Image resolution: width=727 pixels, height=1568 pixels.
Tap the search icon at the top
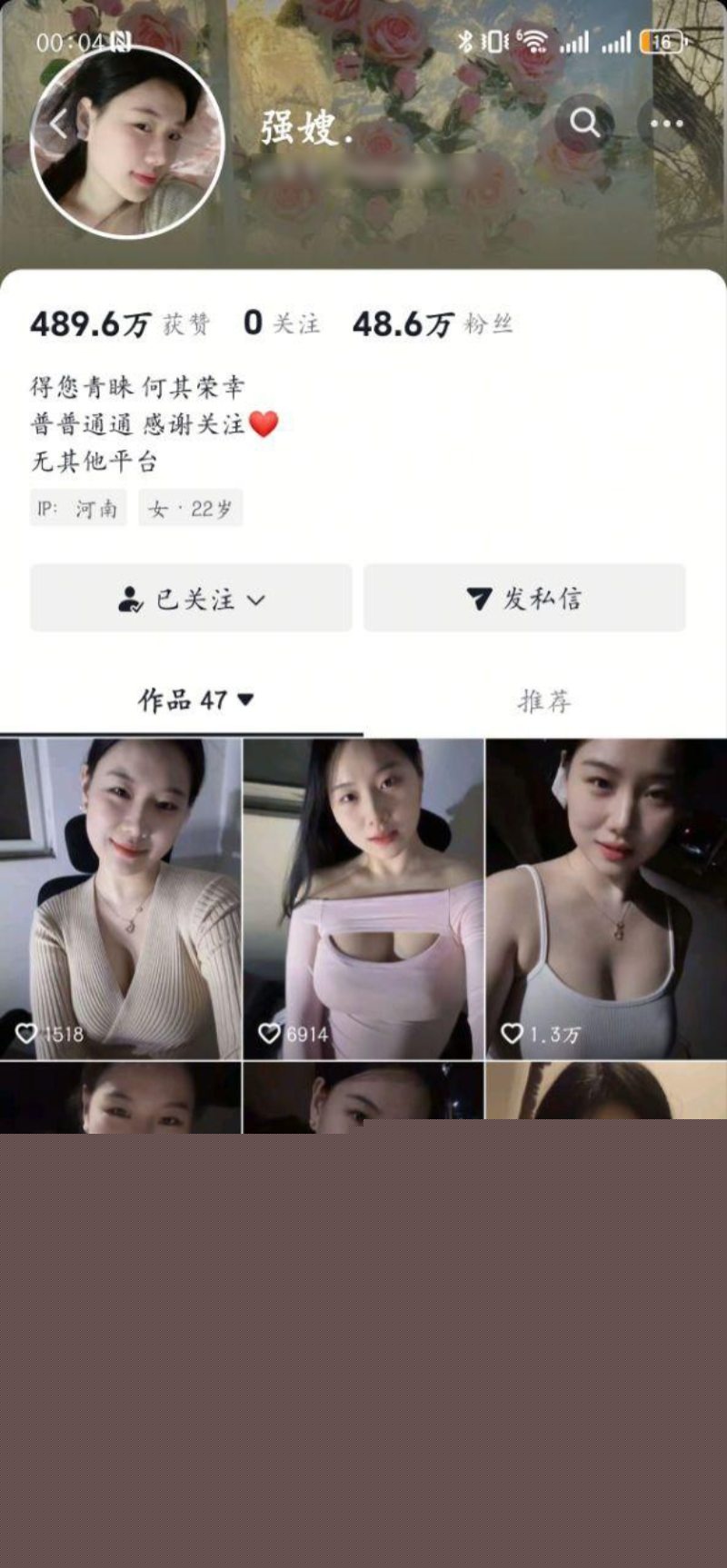586,123
